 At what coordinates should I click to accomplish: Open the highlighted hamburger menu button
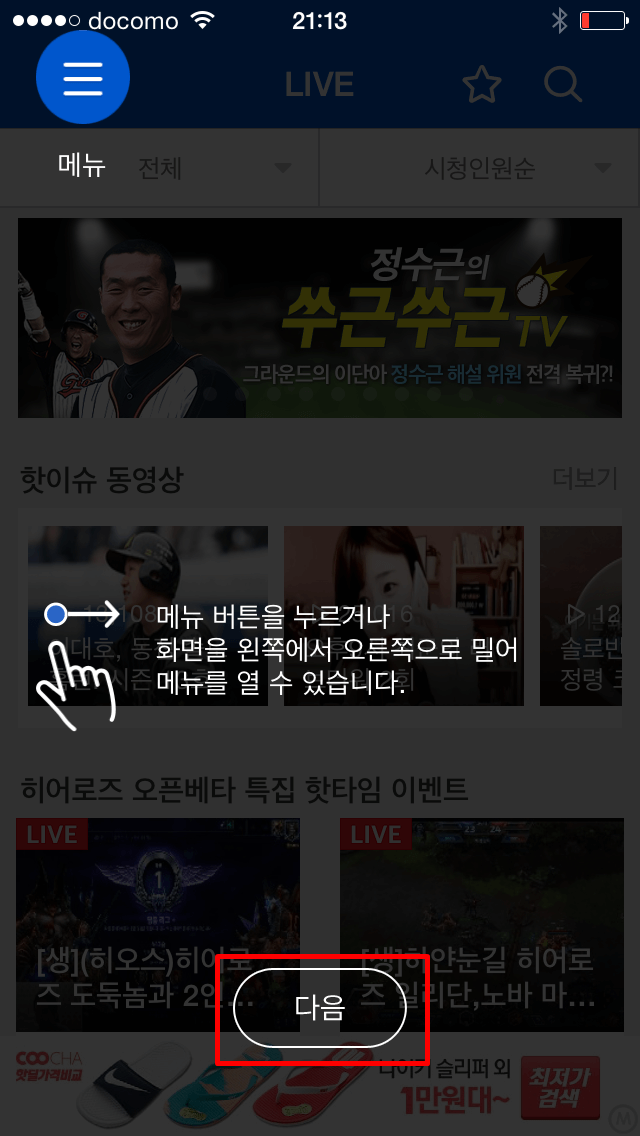point(83,78)
